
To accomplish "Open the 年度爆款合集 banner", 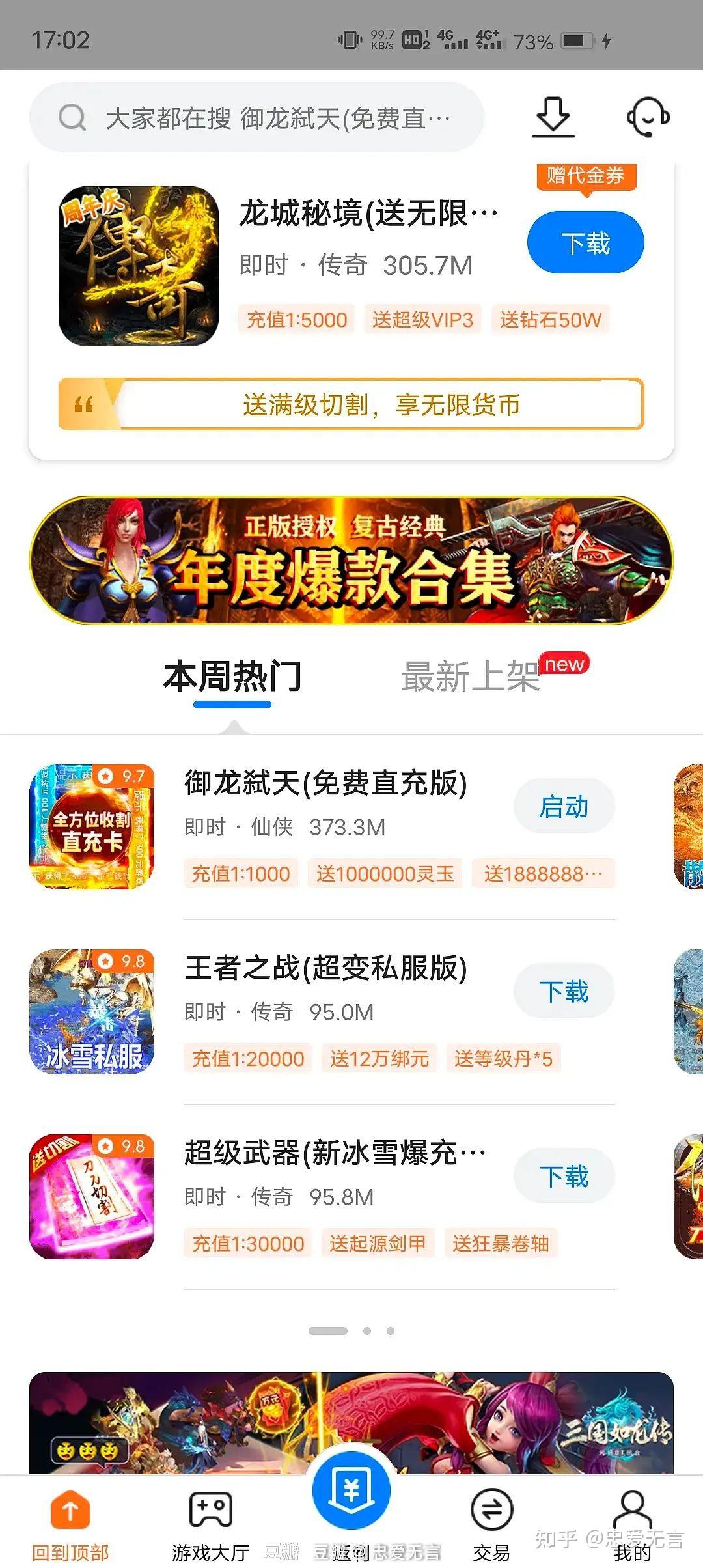I will tap(351, 561).
